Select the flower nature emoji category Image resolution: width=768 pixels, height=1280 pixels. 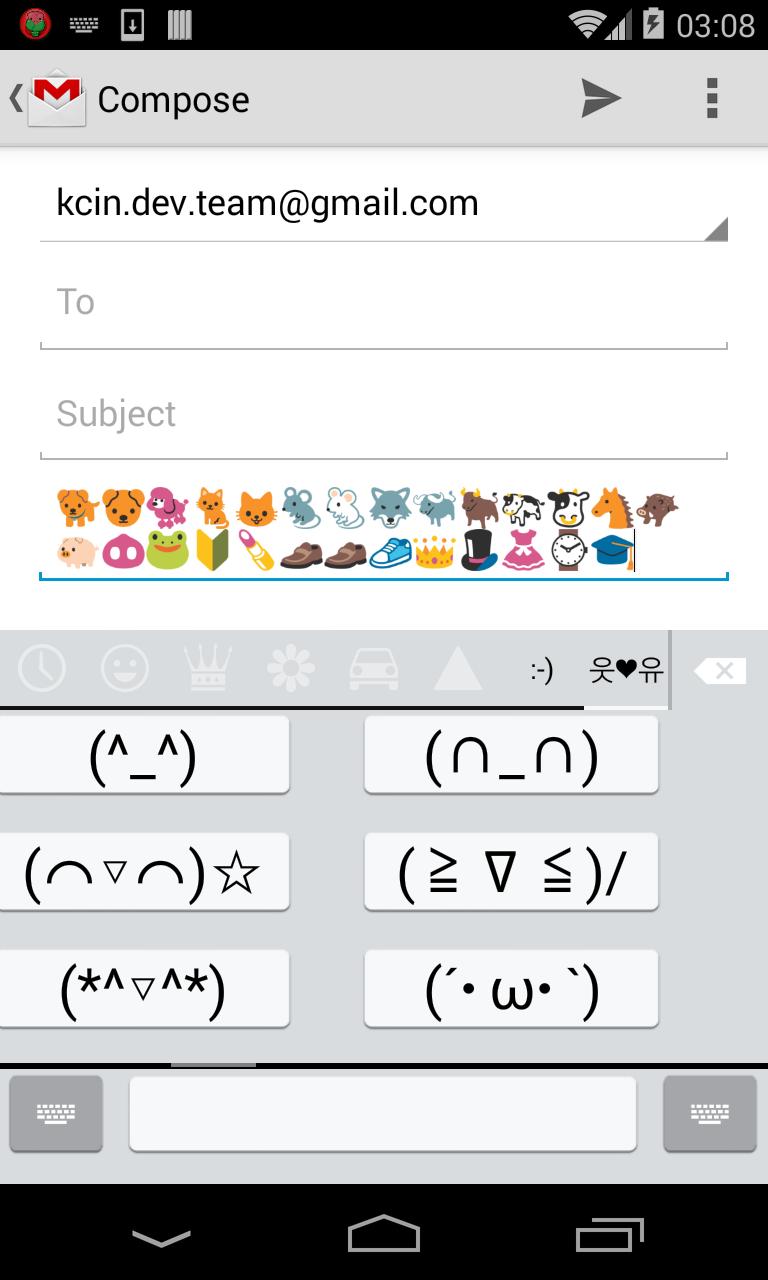290,668
